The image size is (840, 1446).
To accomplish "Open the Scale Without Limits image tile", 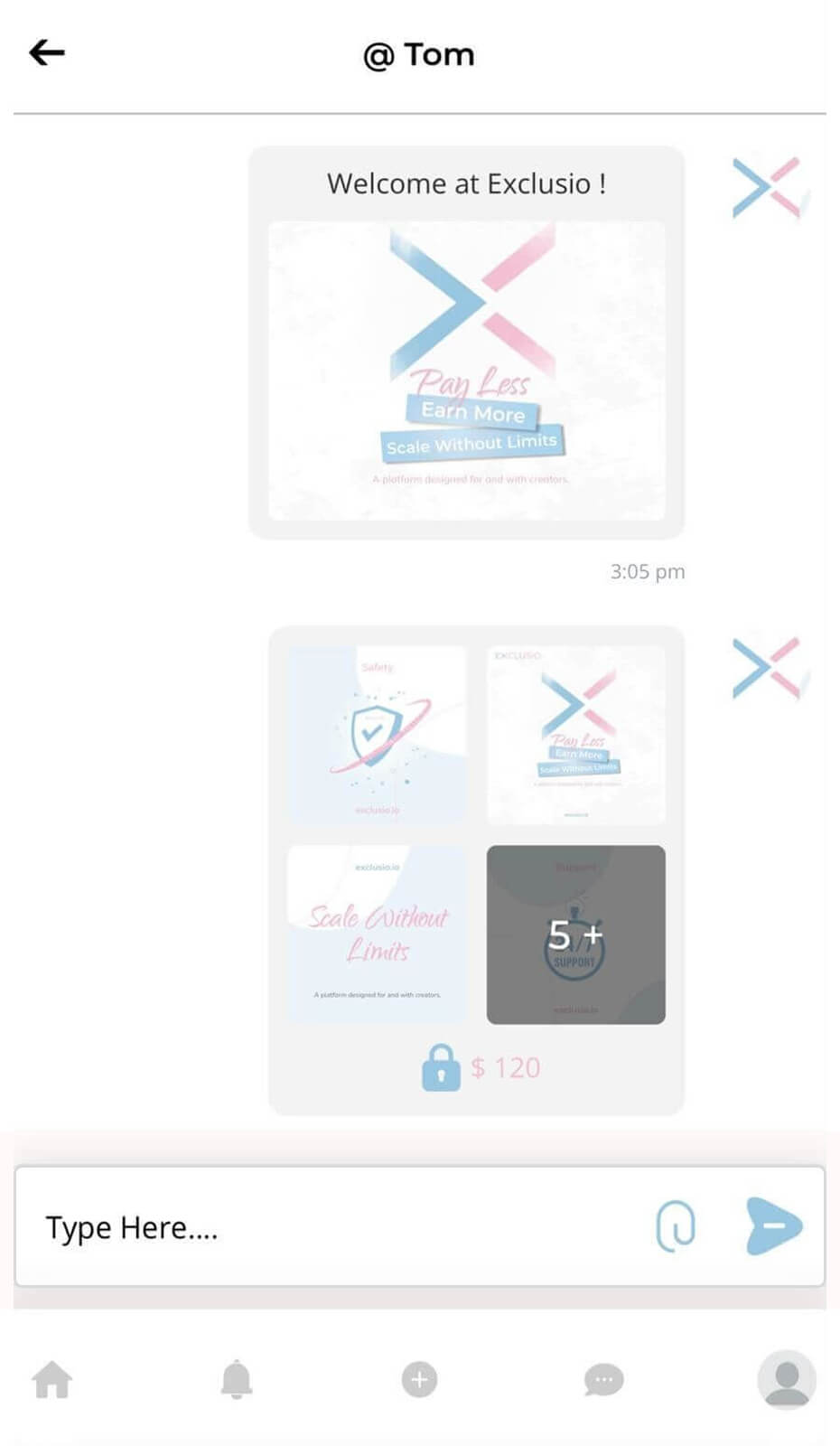I will (377, 934).
